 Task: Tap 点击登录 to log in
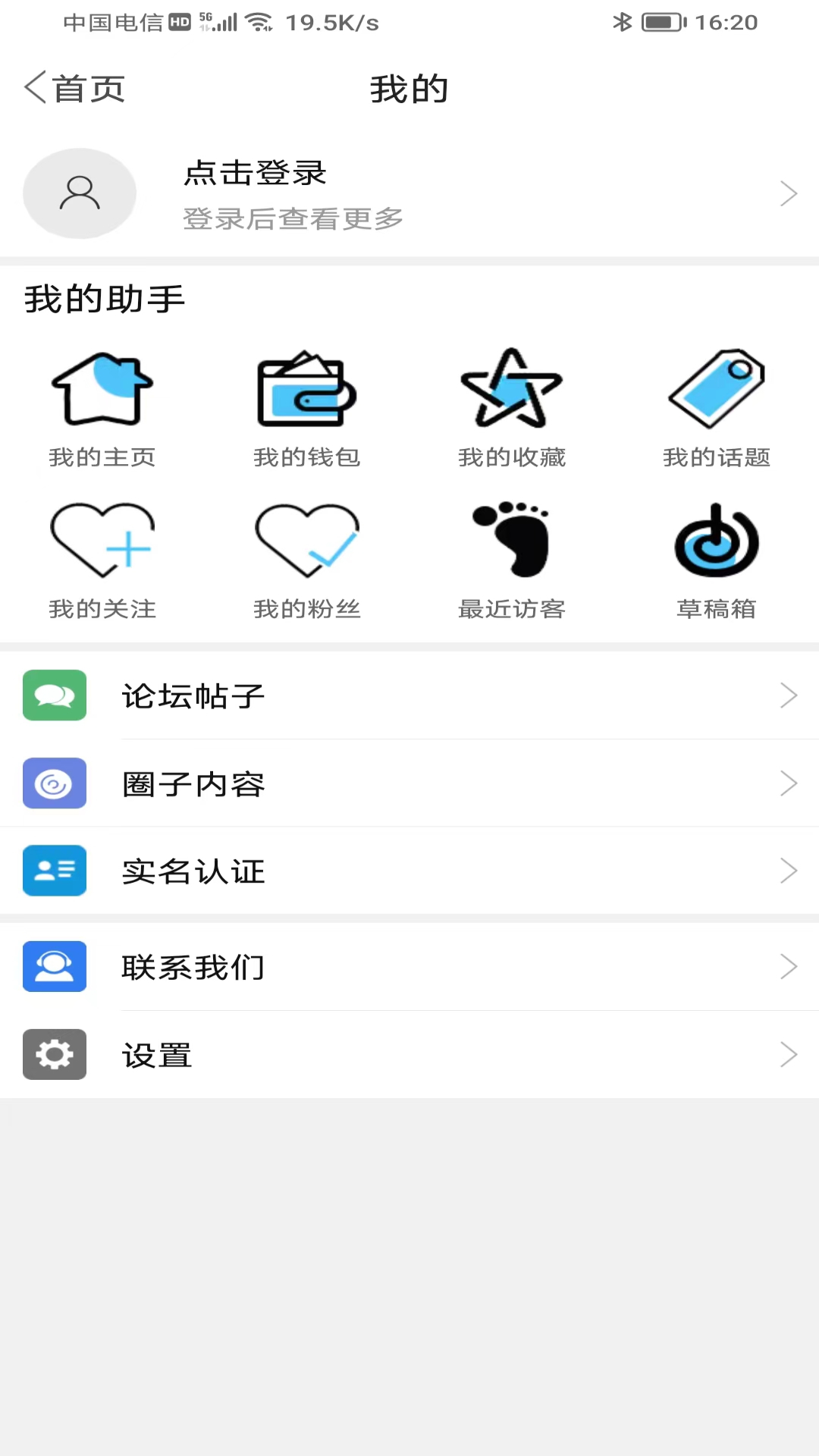[x=253, y=173]
